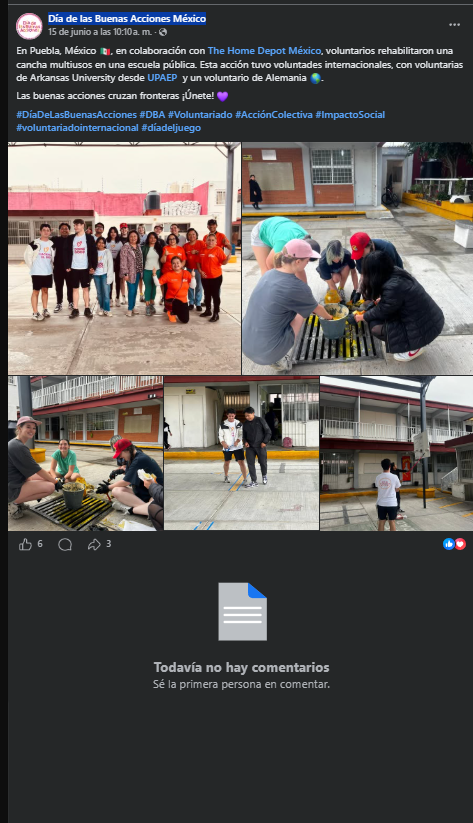
Task: Open the #díadeljuego hashtag
Action: [171, 128]
